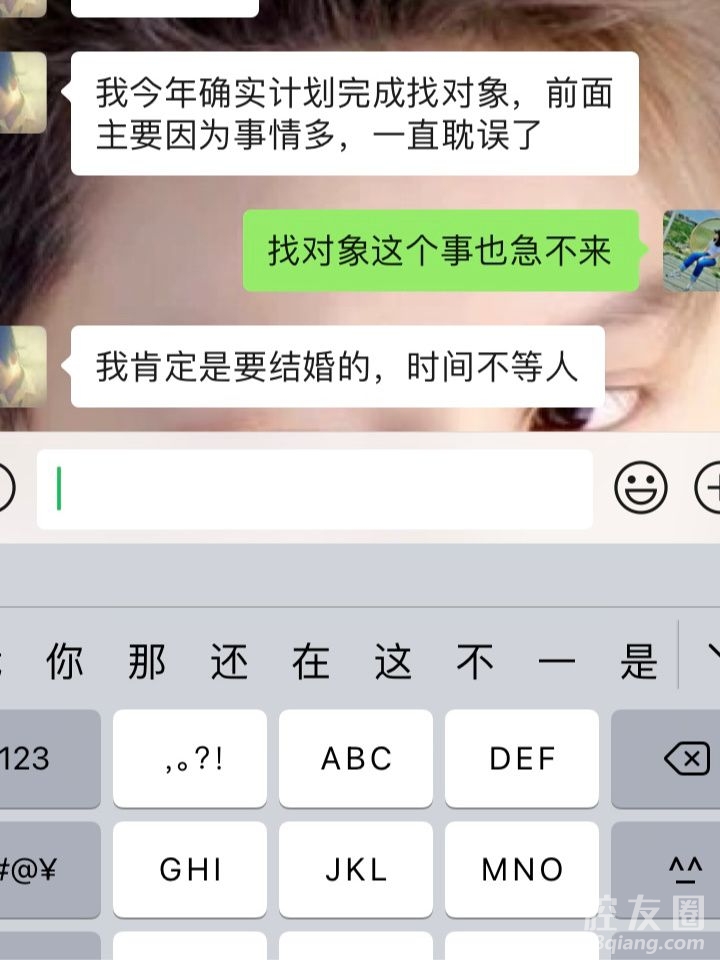Tap the JKL key
Viewport: 720px width, 960px height.
[x=356, y=870]
